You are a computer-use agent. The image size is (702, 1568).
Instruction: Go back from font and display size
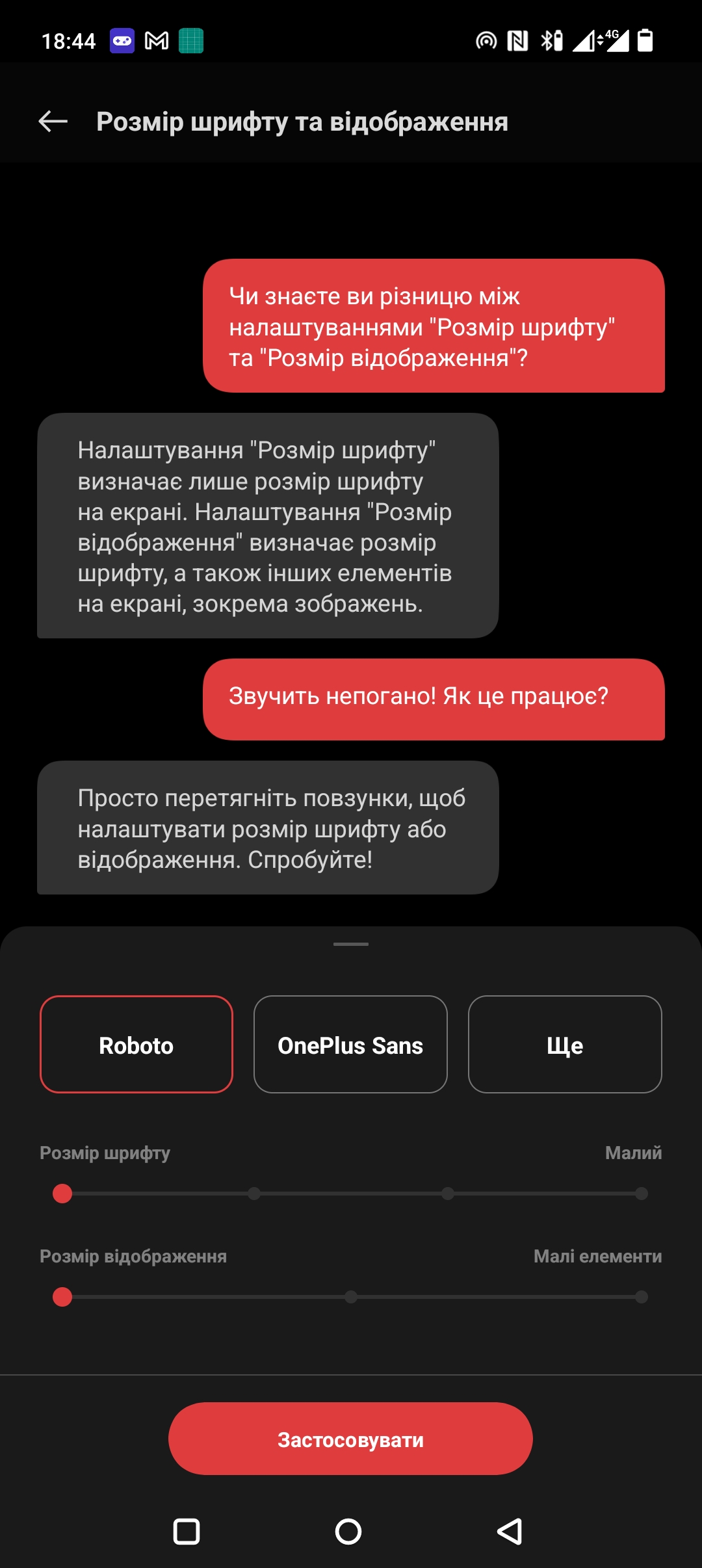53,122
